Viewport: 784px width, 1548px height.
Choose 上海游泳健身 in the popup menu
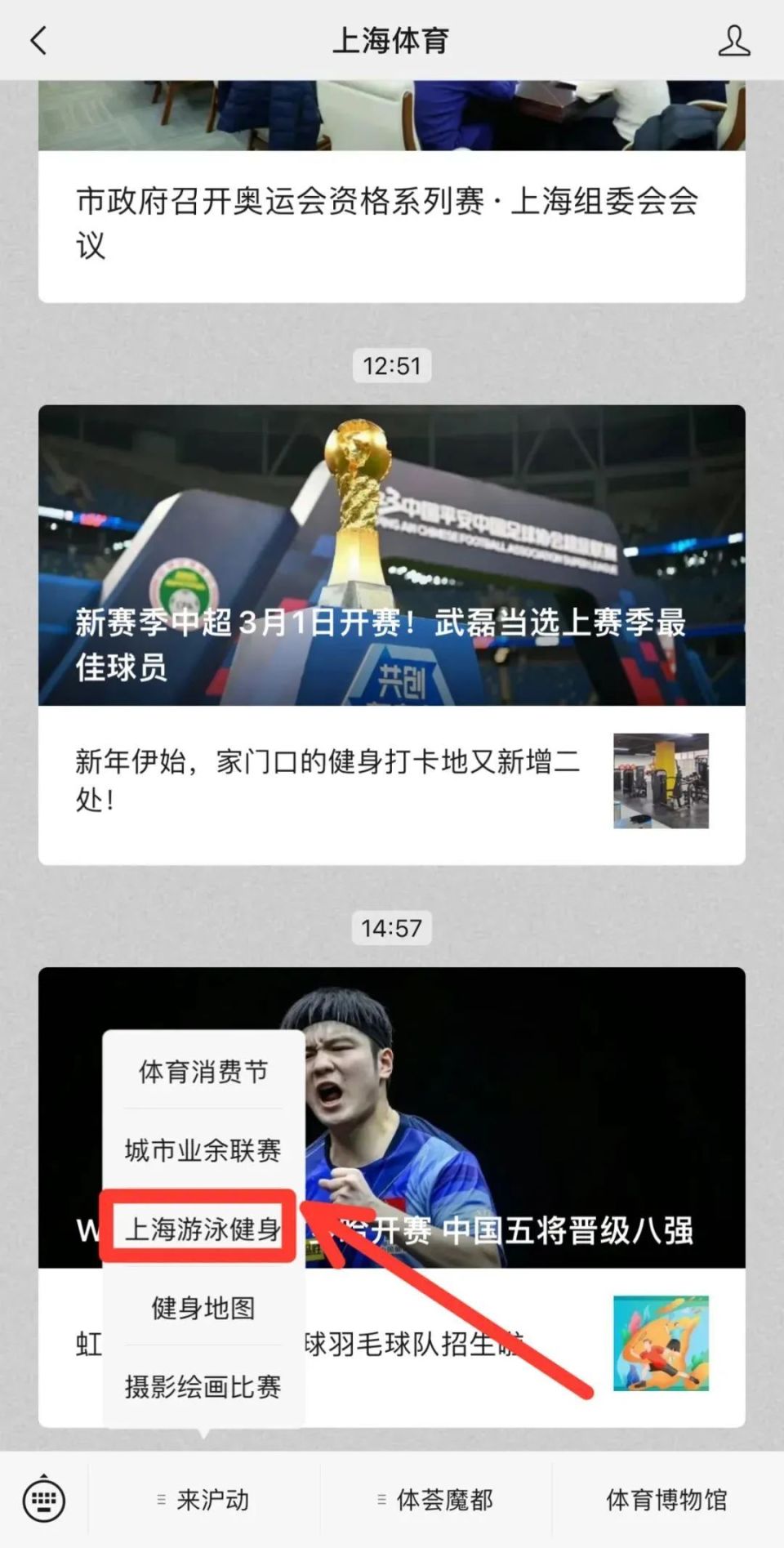coord(203,1229)
